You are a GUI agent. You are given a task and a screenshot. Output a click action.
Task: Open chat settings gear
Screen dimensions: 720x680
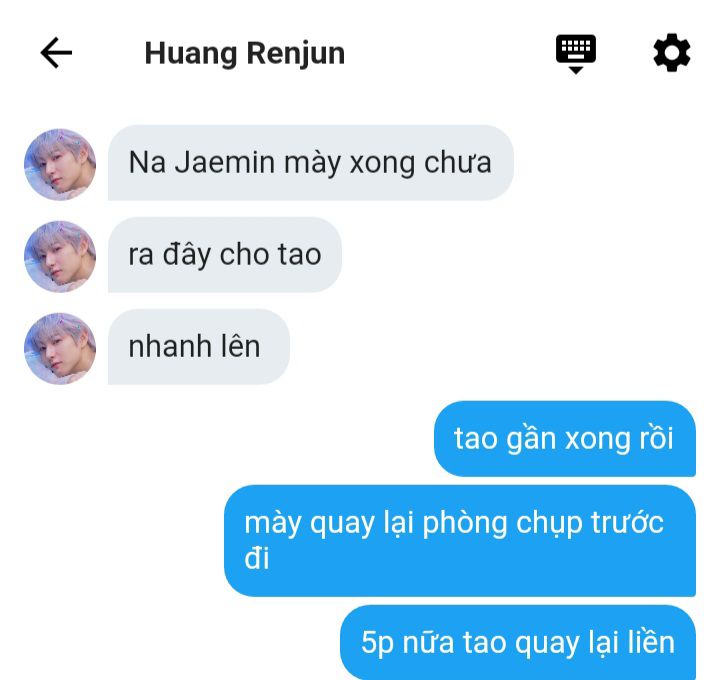click(x=671, y=52)
